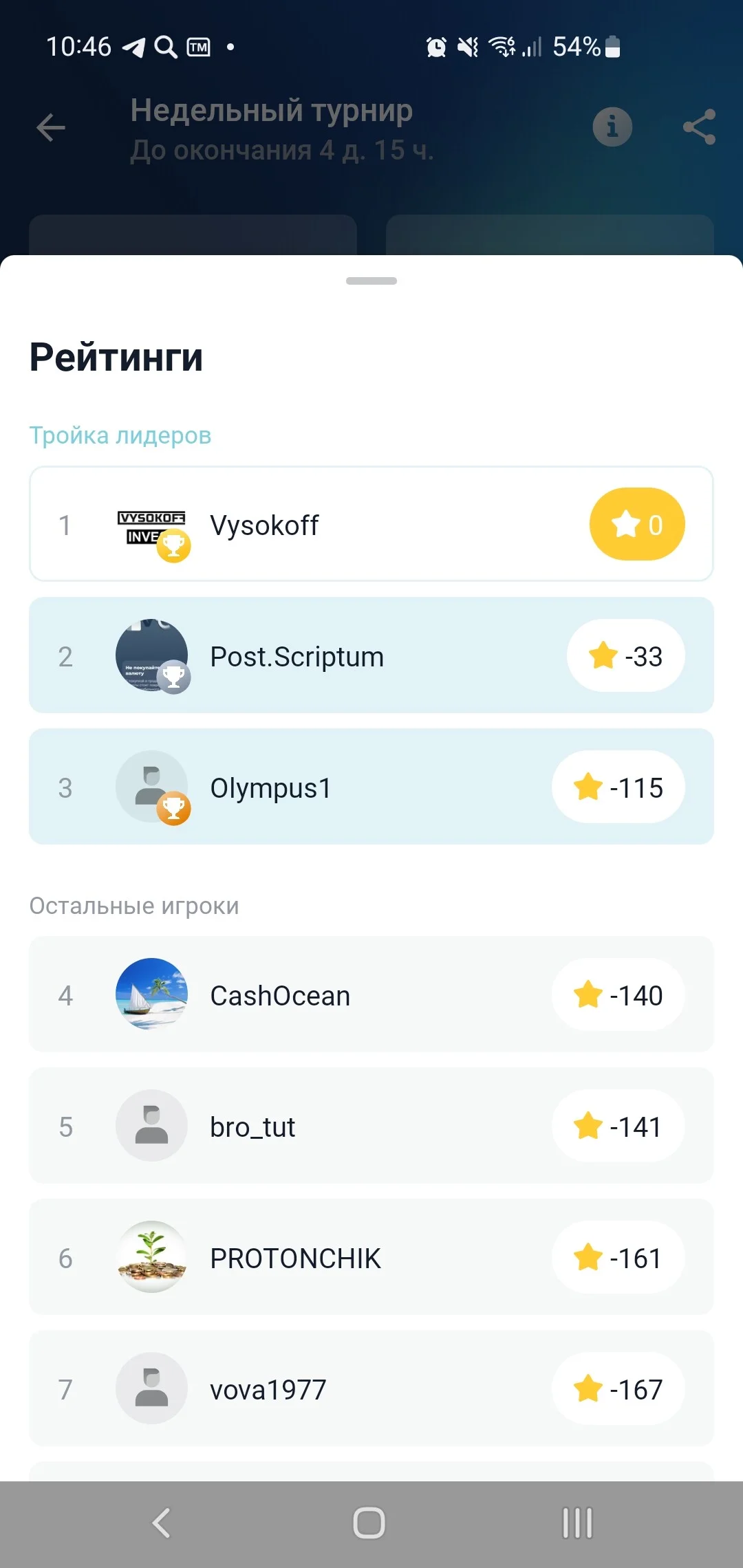Viewport: 743px width, 1568px height.
Task: Tap the system back button
Action: (161, 1523)
